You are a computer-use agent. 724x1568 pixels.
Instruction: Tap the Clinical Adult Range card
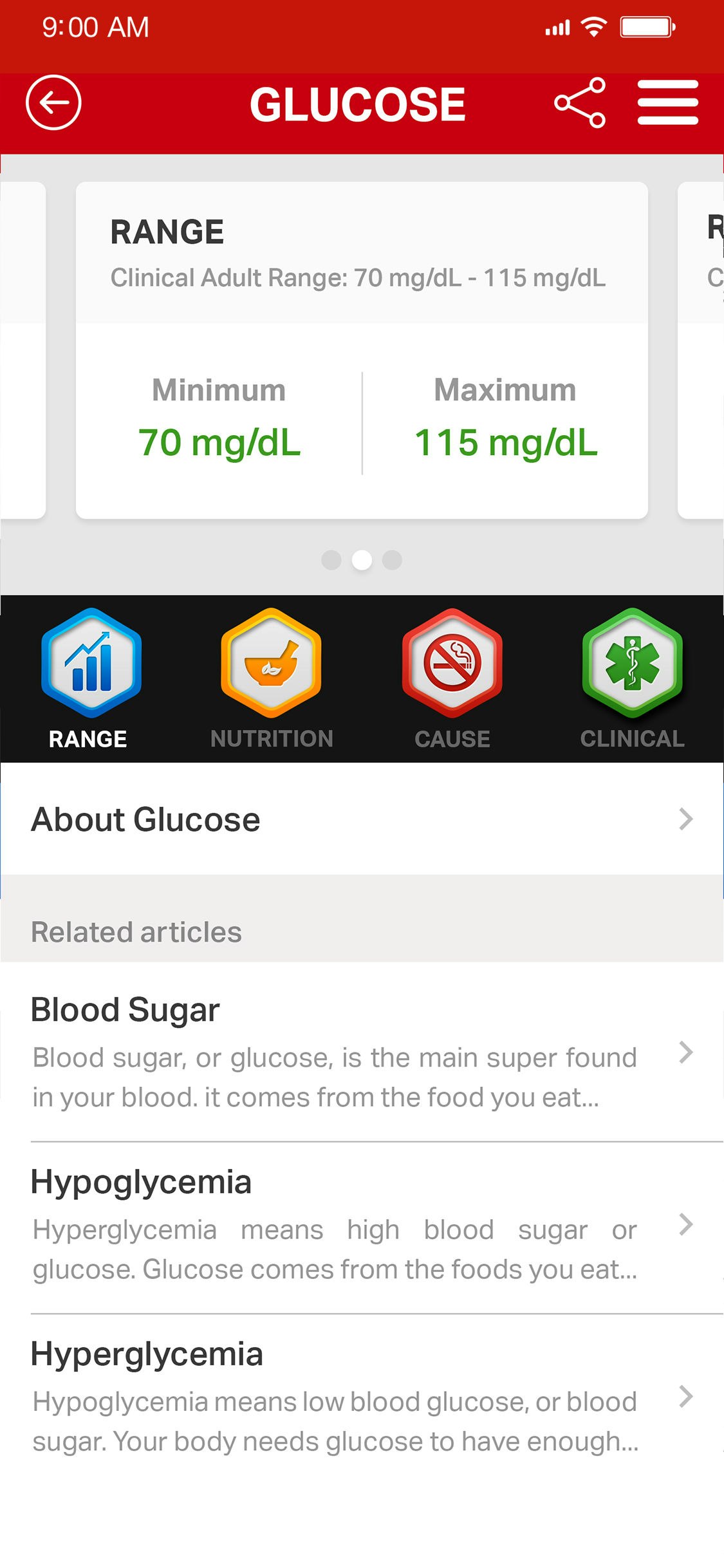pos(362,277)
